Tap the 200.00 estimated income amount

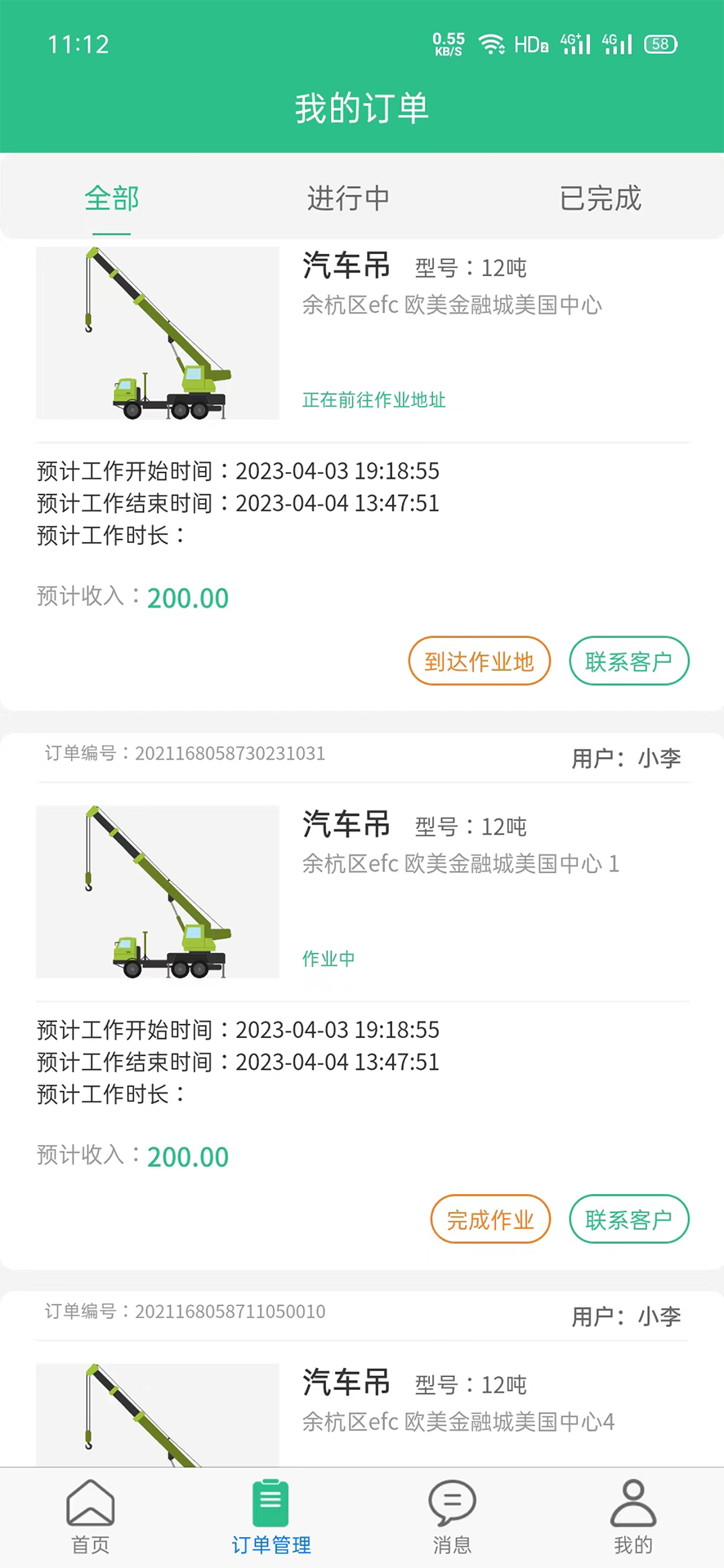coord(187,598)
